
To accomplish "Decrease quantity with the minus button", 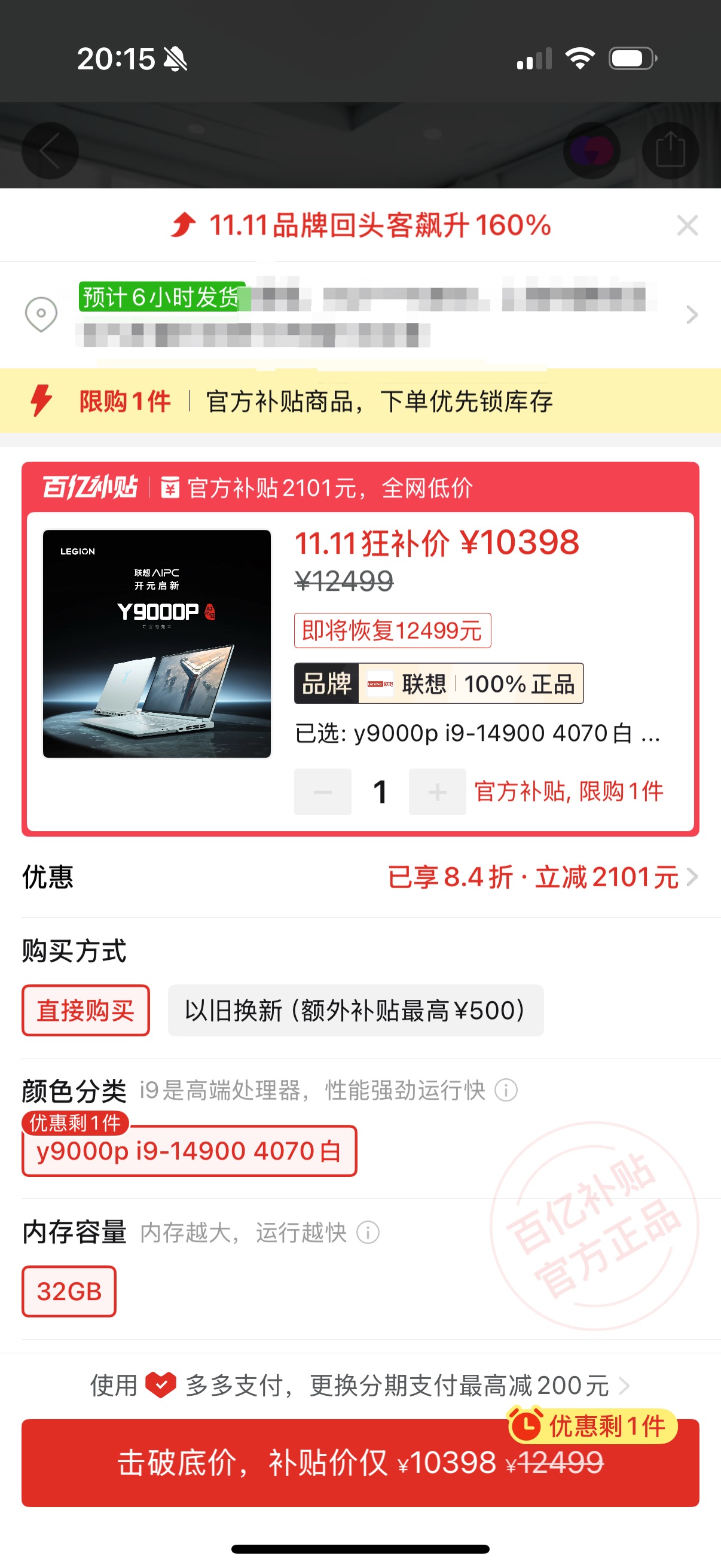I will pyautogui.click(x=322, y=791).
